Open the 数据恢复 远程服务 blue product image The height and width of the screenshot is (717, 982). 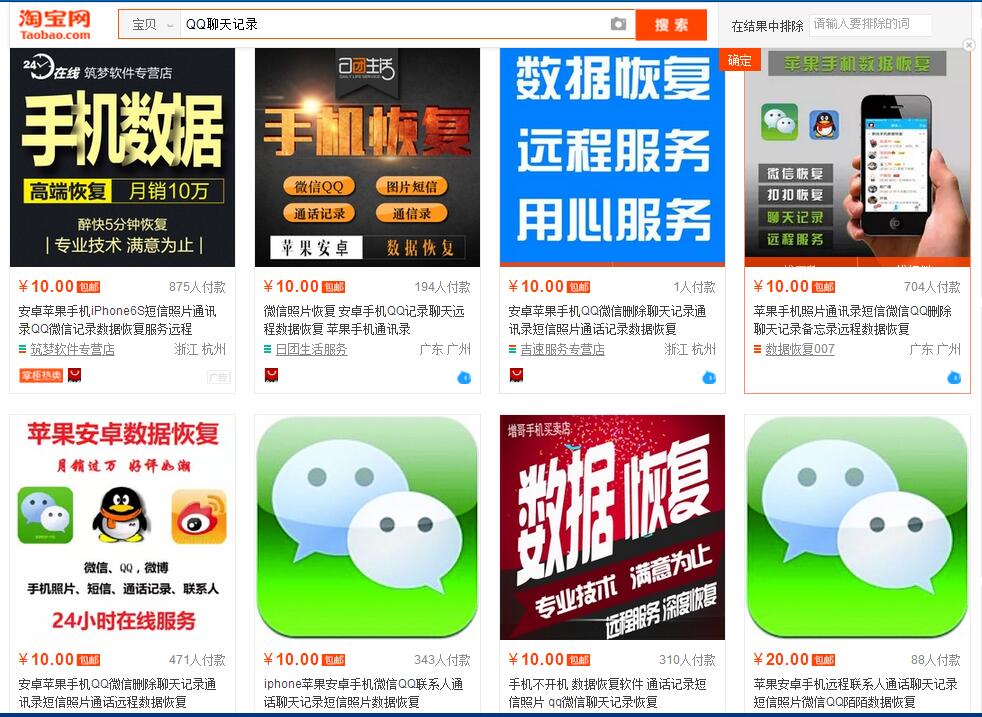pyautogui.click(x=612, y=157)
